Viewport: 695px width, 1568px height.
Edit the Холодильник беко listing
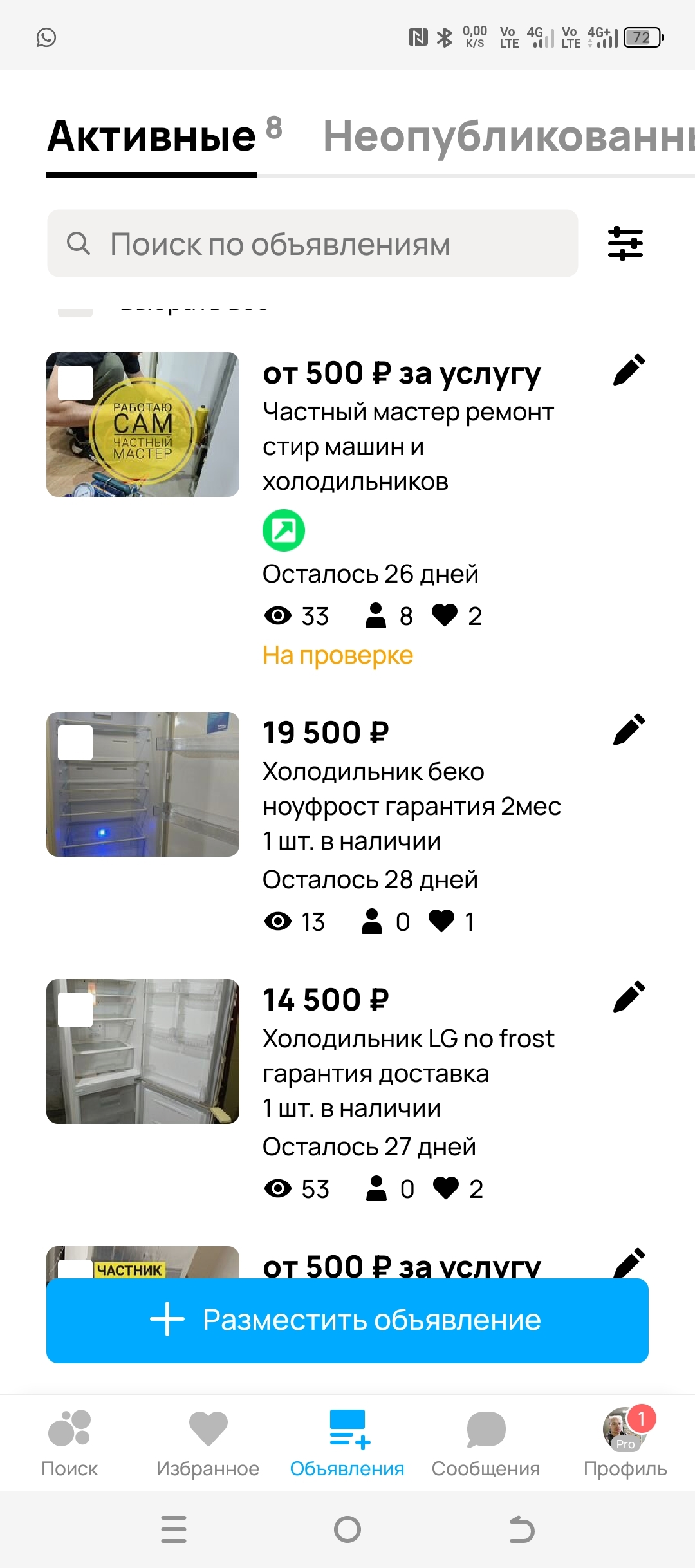(x=629, y=730)
